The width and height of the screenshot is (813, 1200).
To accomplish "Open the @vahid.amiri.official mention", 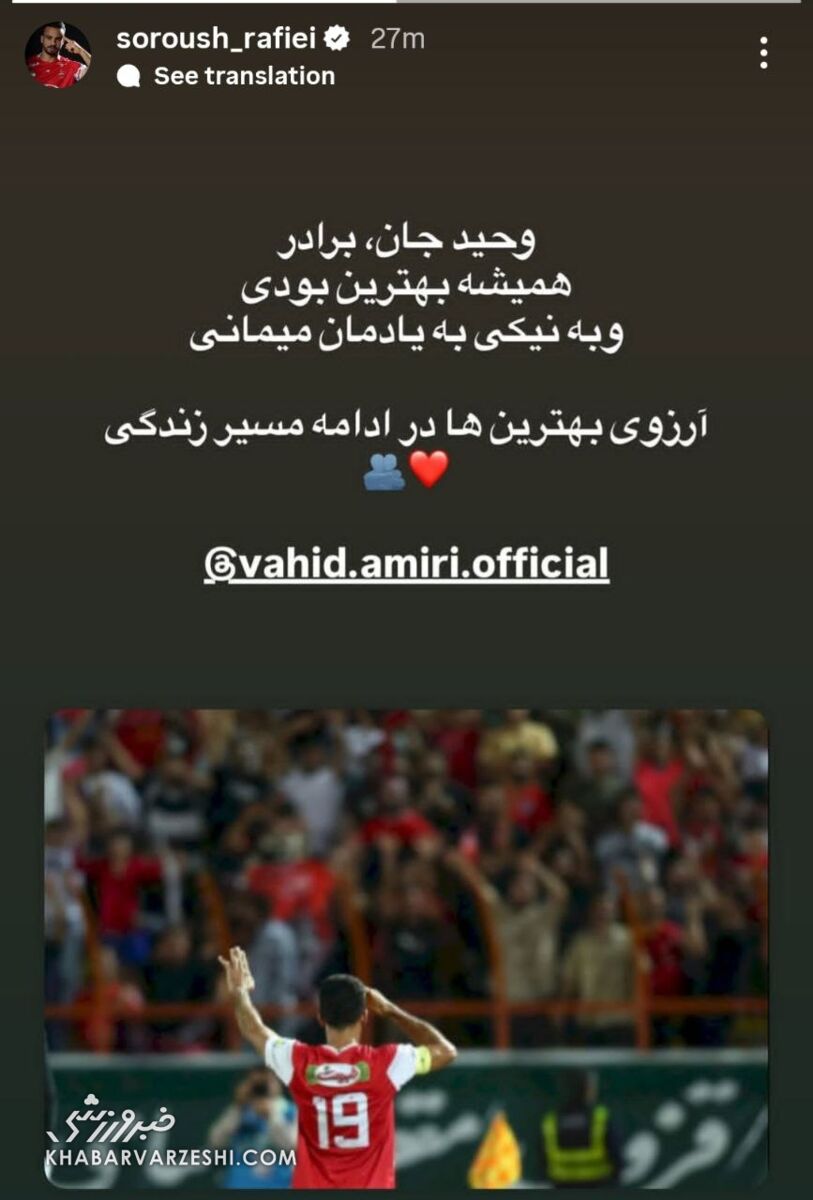I will [406, 565].
